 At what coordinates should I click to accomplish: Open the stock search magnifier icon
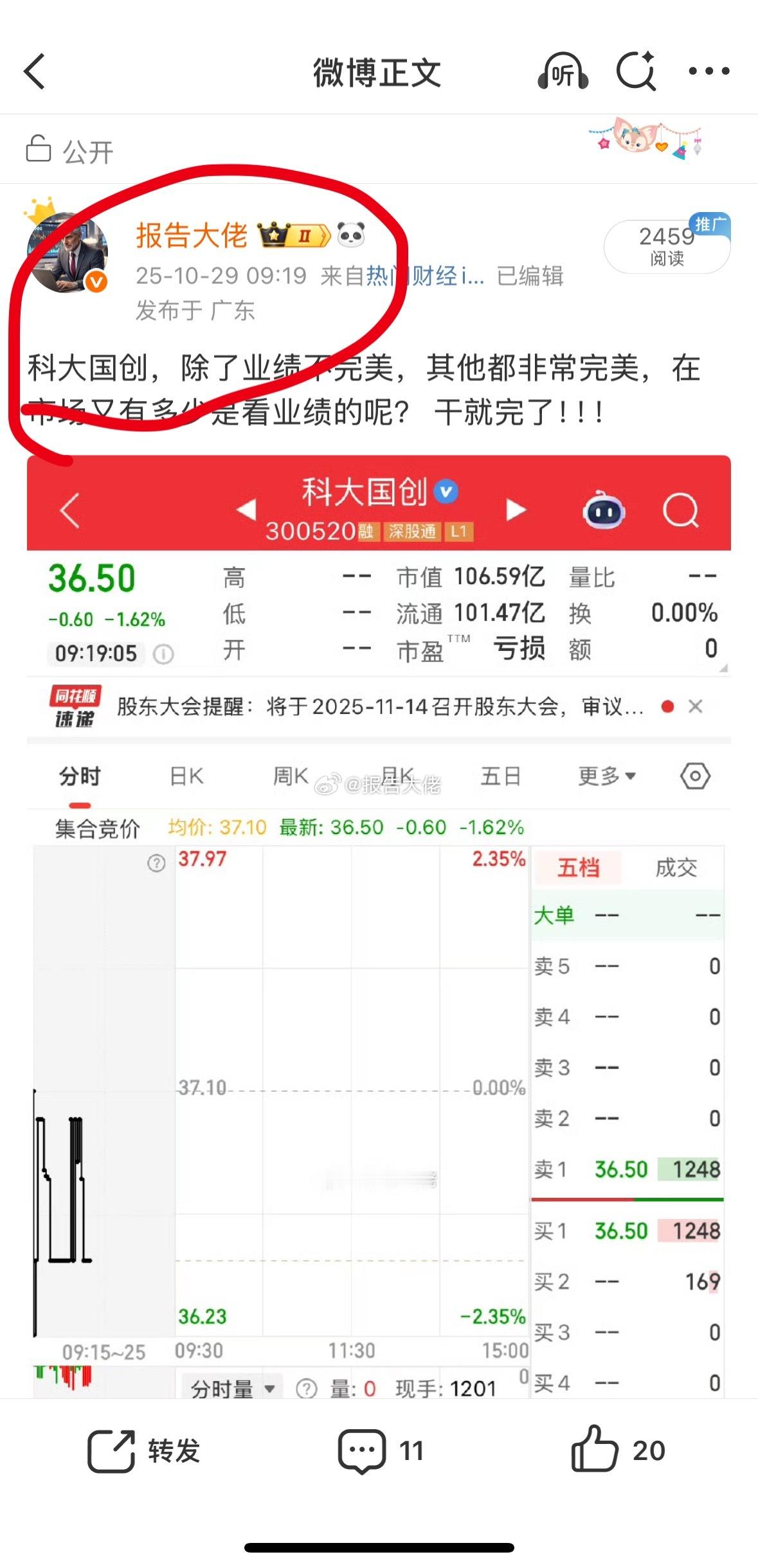(x=681, y=510)
